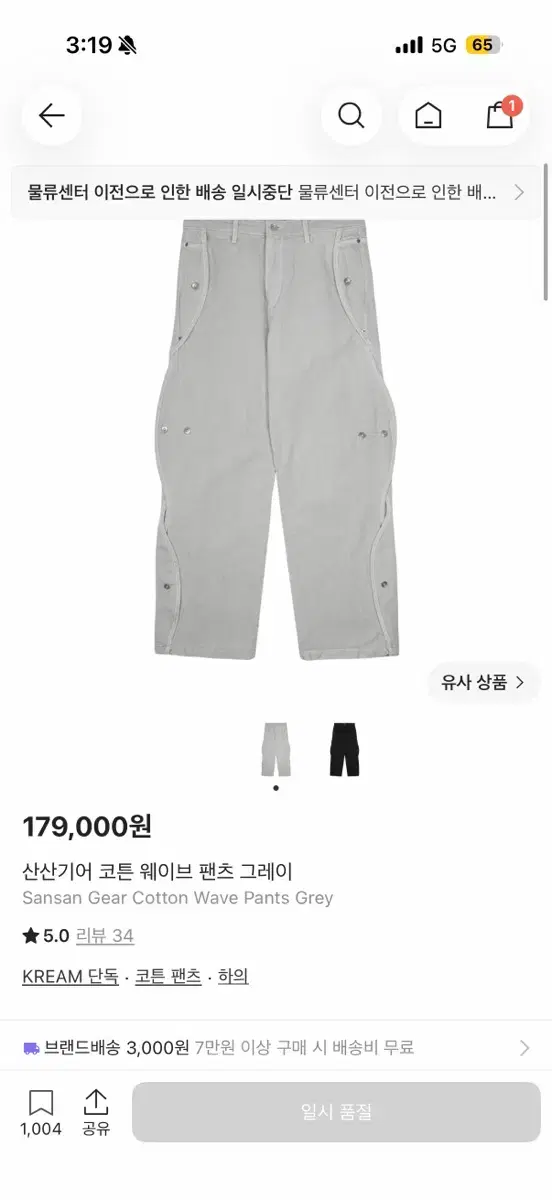Screen dimensions: 552x1200
Task: Open the KREAM 단독 tag link
Action: point(70,976)
